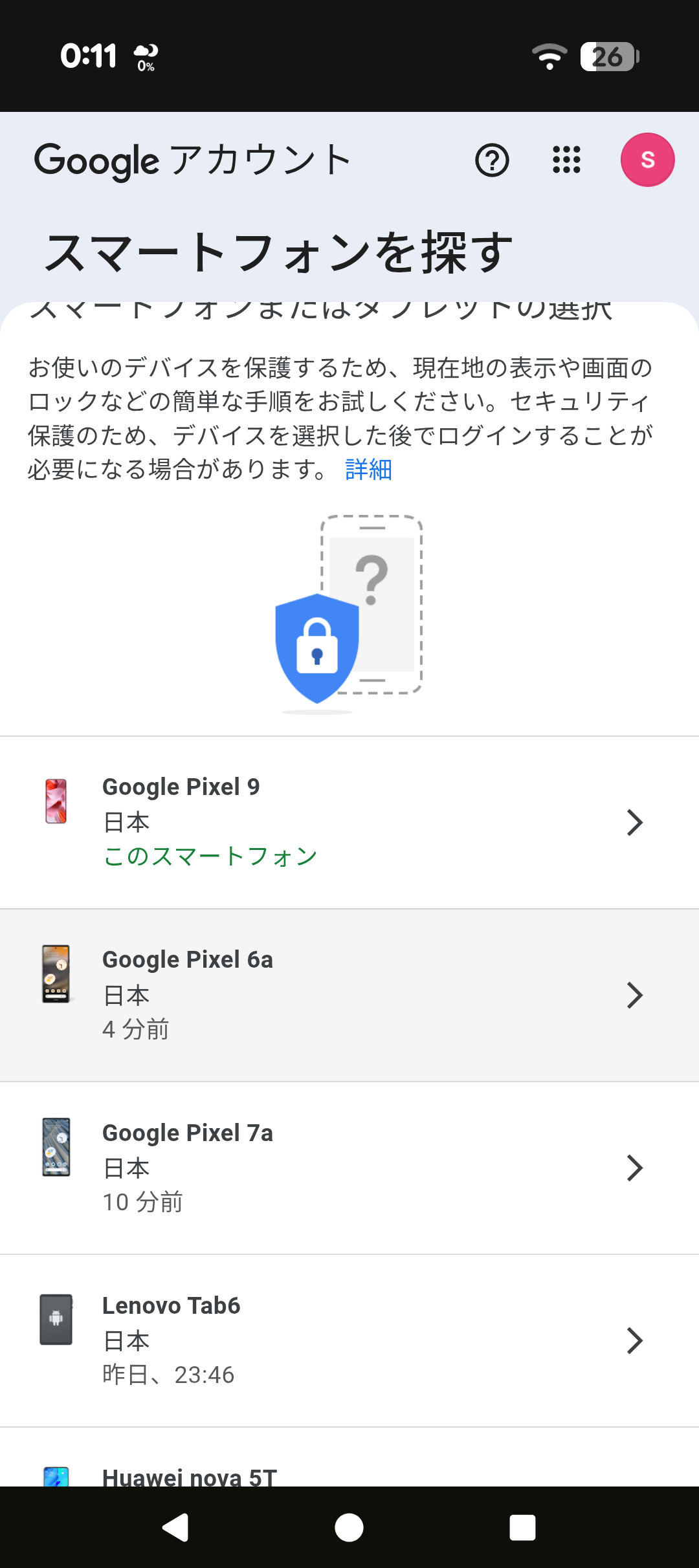Go back with the system back button
Screen dimensions: 699x1568
point(175,1528)
